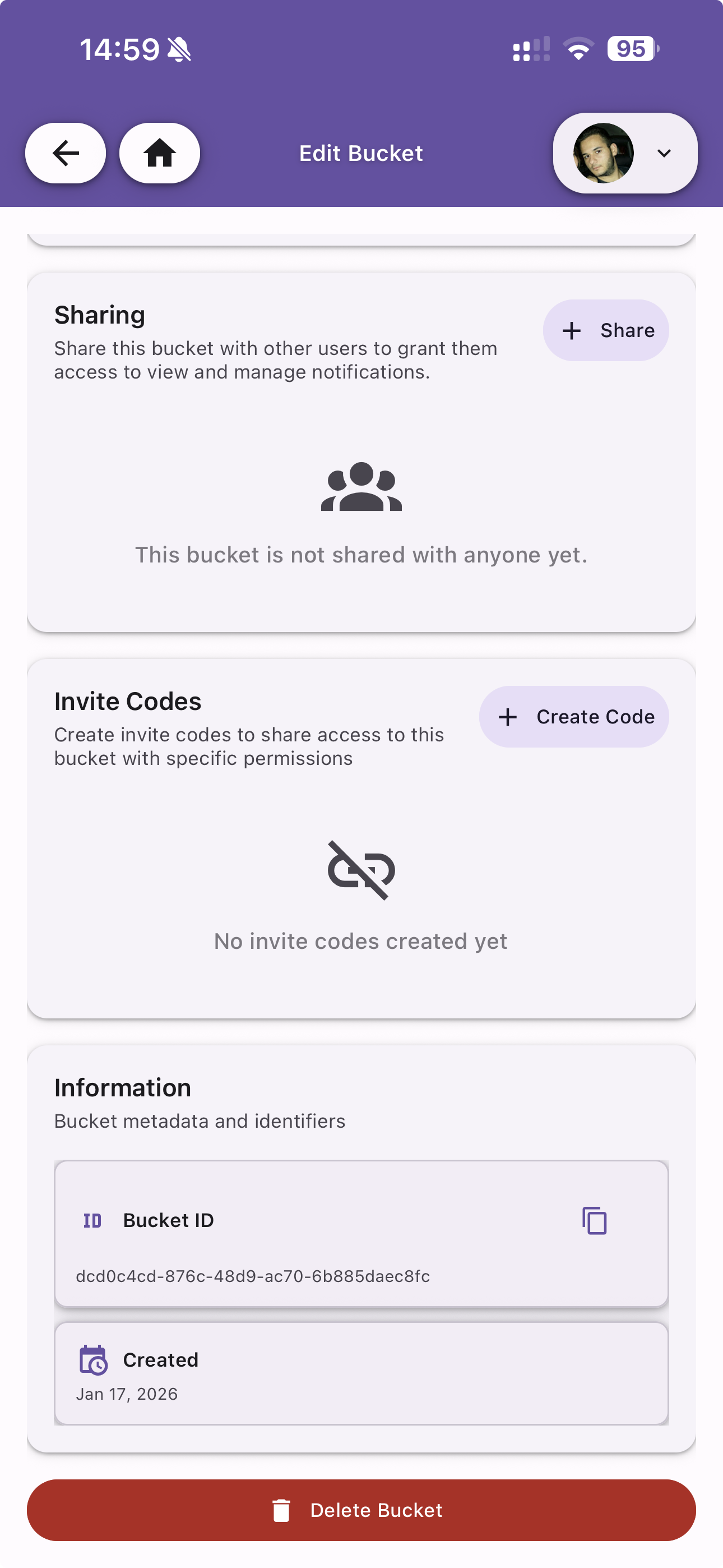
Task: Expand the profile avatar dropdown
Action: click(x=625, y=153)
